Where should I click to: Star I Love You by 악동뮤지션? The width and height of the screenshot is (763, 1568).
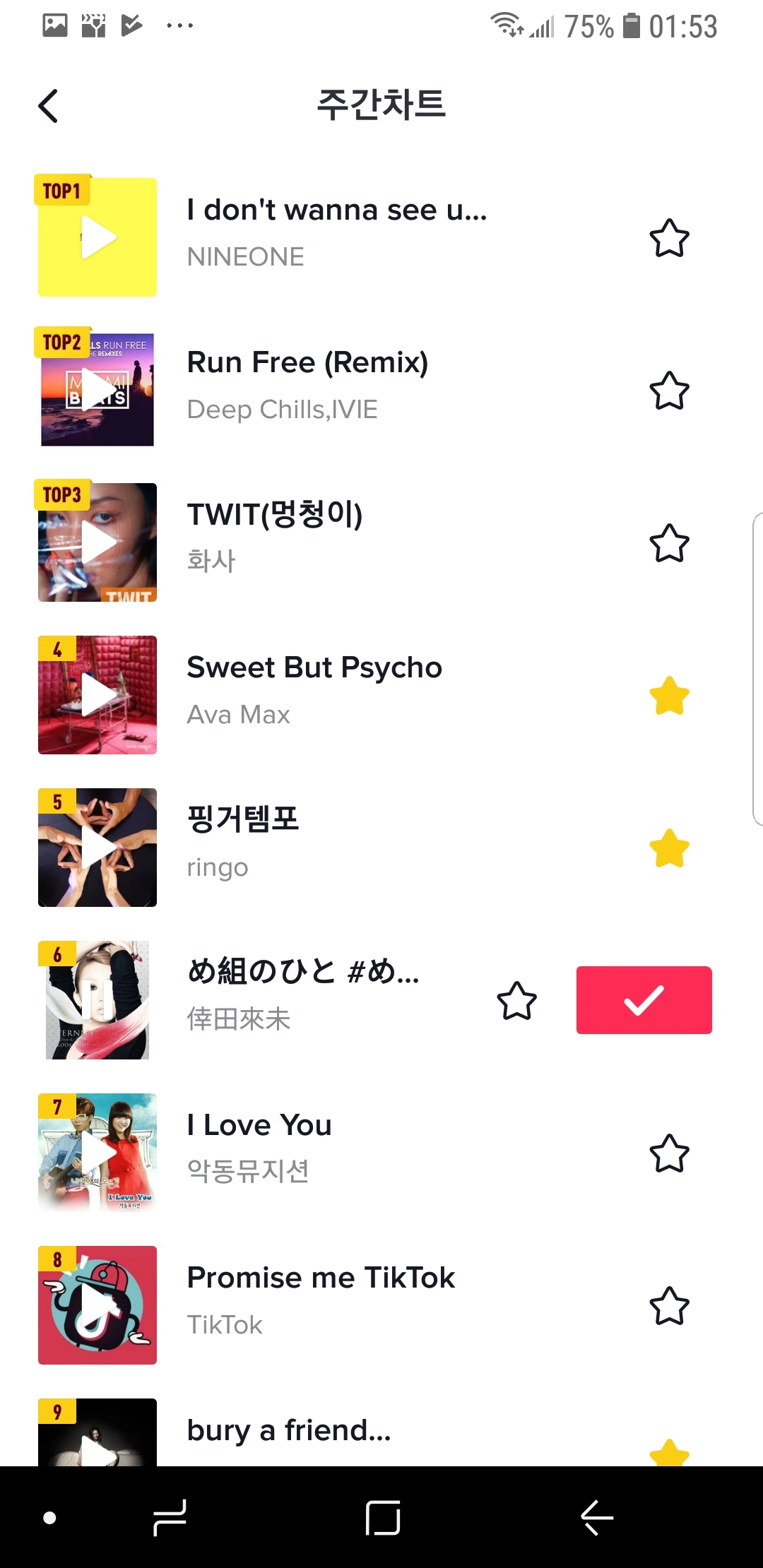(x=669, y=1153)
